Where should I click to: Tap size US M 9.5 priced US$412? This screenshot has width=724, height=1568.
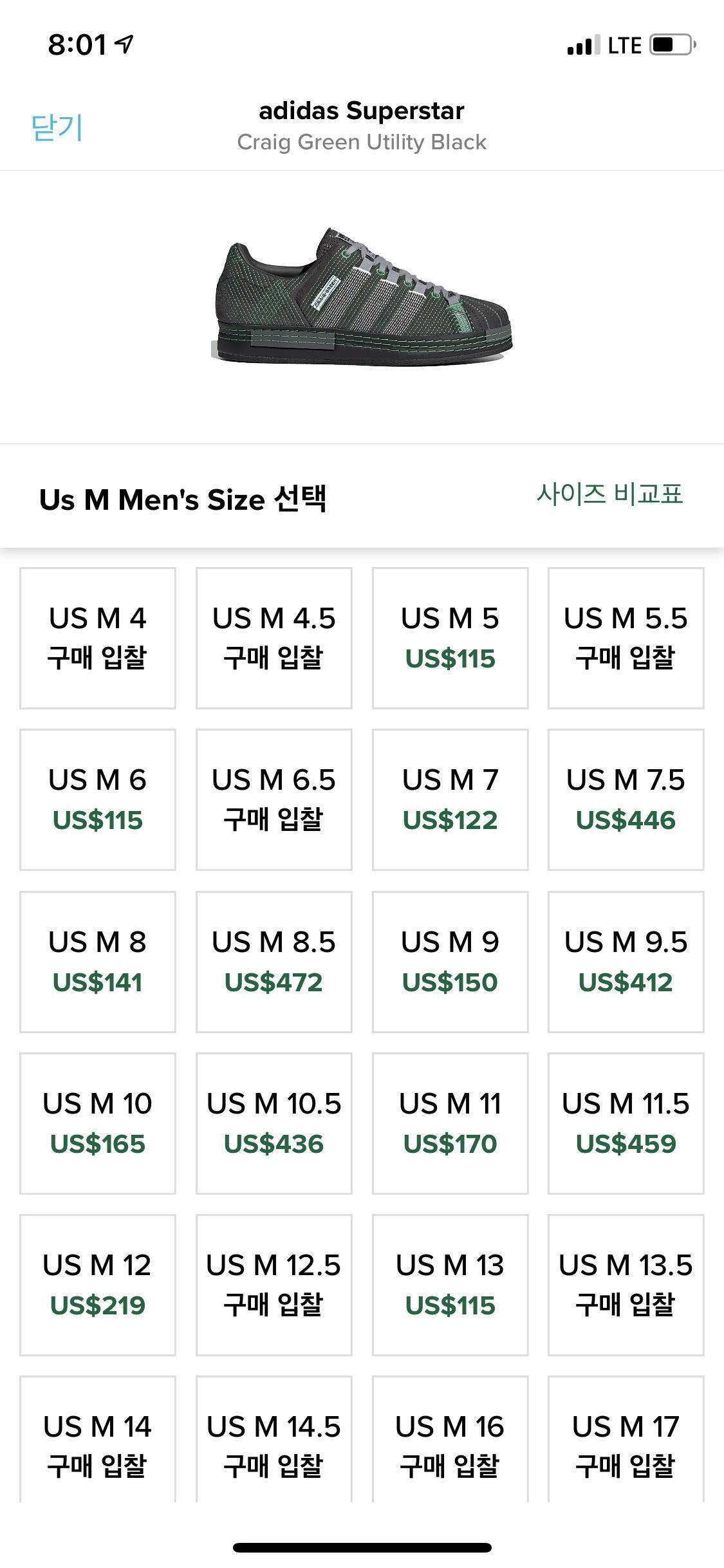(x=626, y=962)
